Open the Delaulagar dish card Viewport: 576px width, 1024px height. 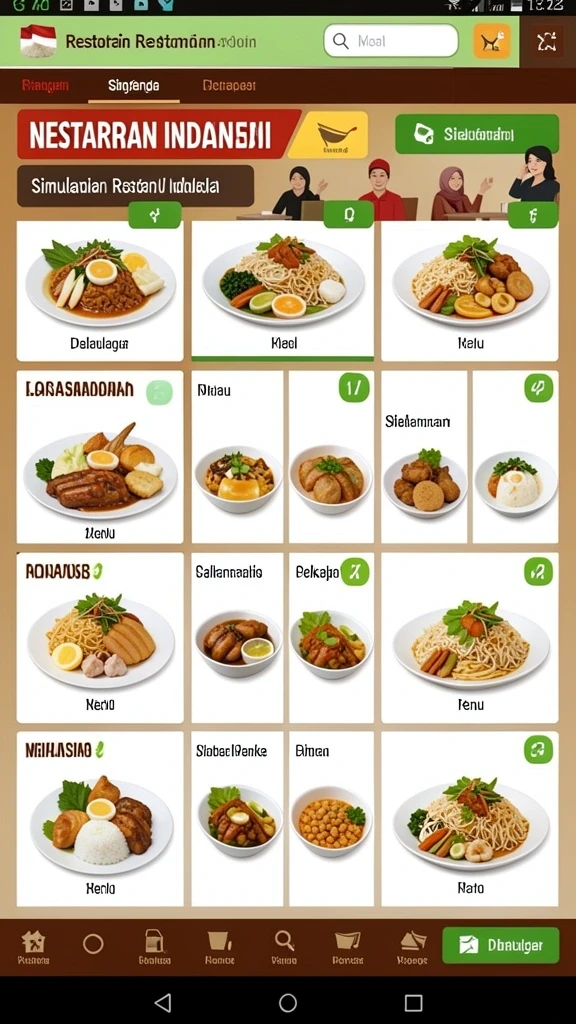pyautogui.click(x=100, y=291)
